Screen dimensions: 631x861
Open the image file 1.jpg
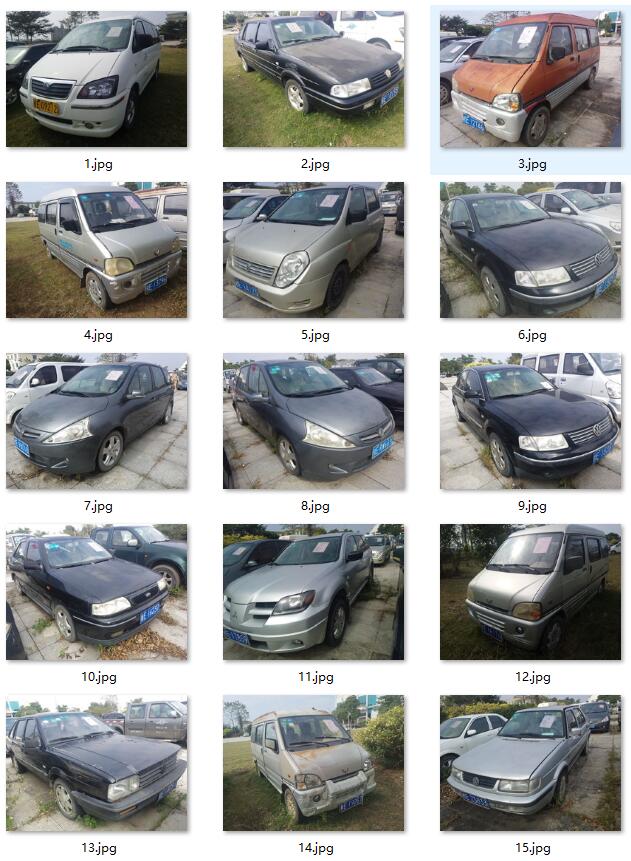coord(96,80)
